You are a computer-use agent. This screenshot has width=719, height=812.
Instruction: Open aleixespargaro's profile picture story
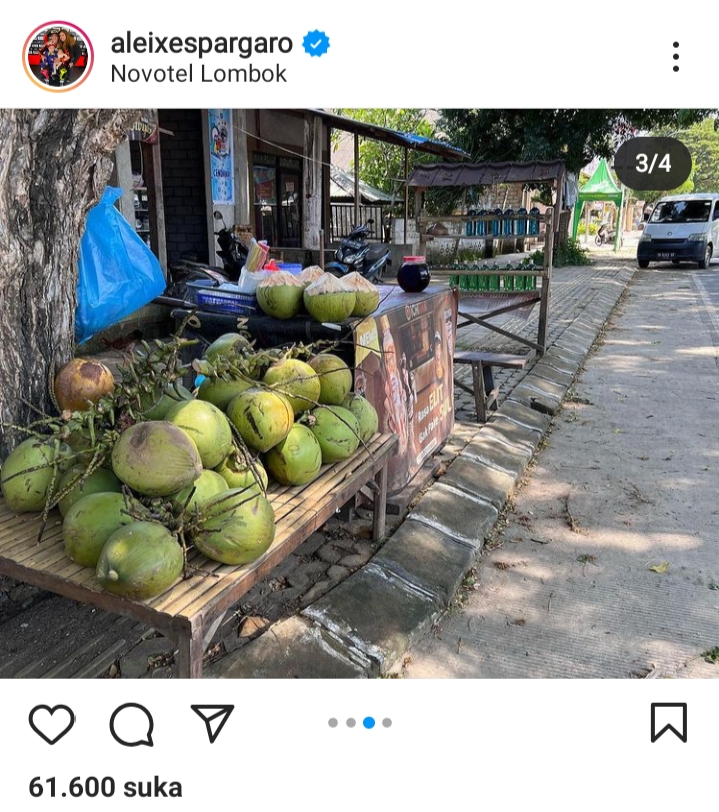tap(58, 56)
